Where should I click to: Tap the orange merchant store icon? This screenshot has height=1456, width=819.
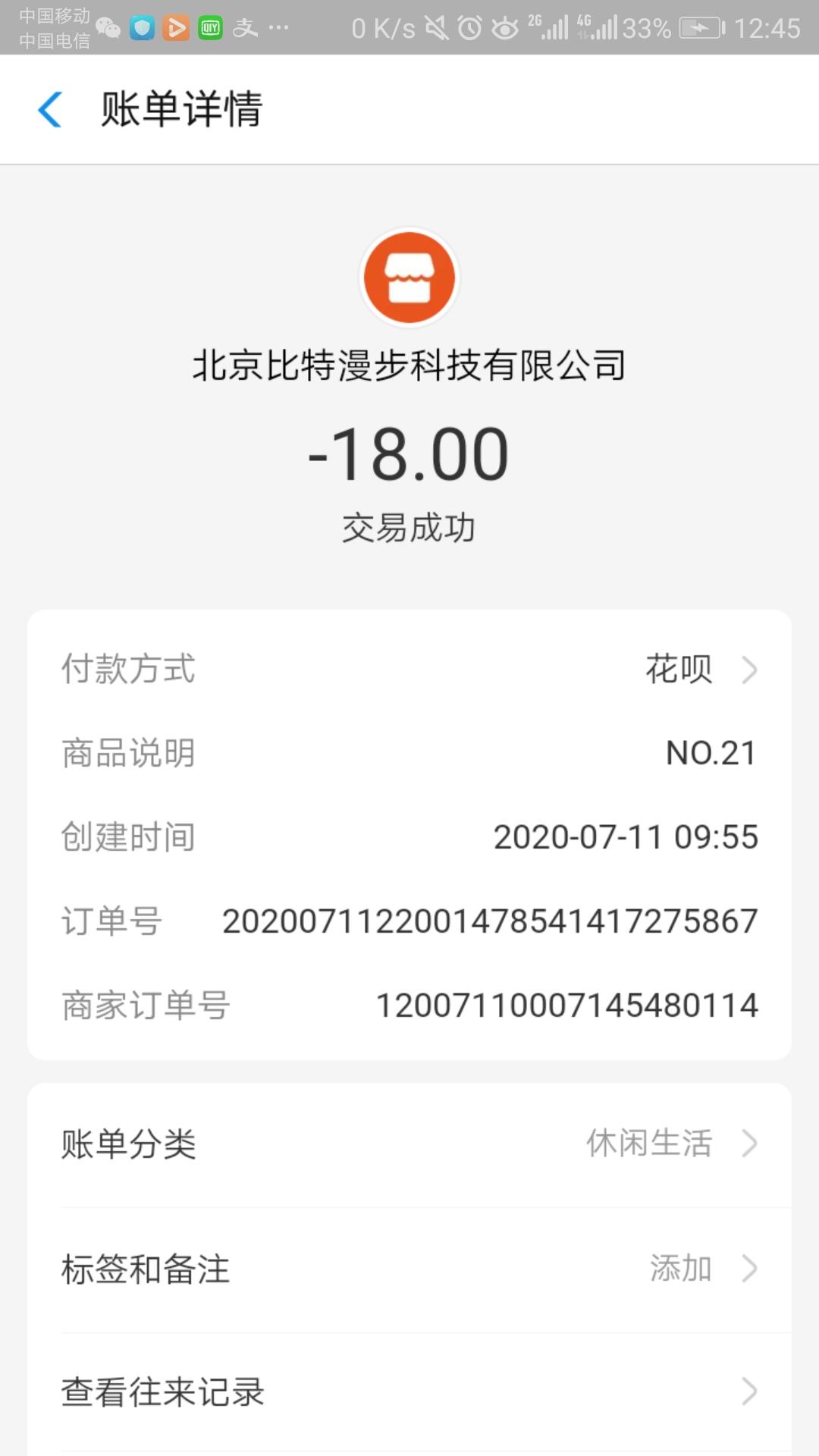click(x=409, y=278)
